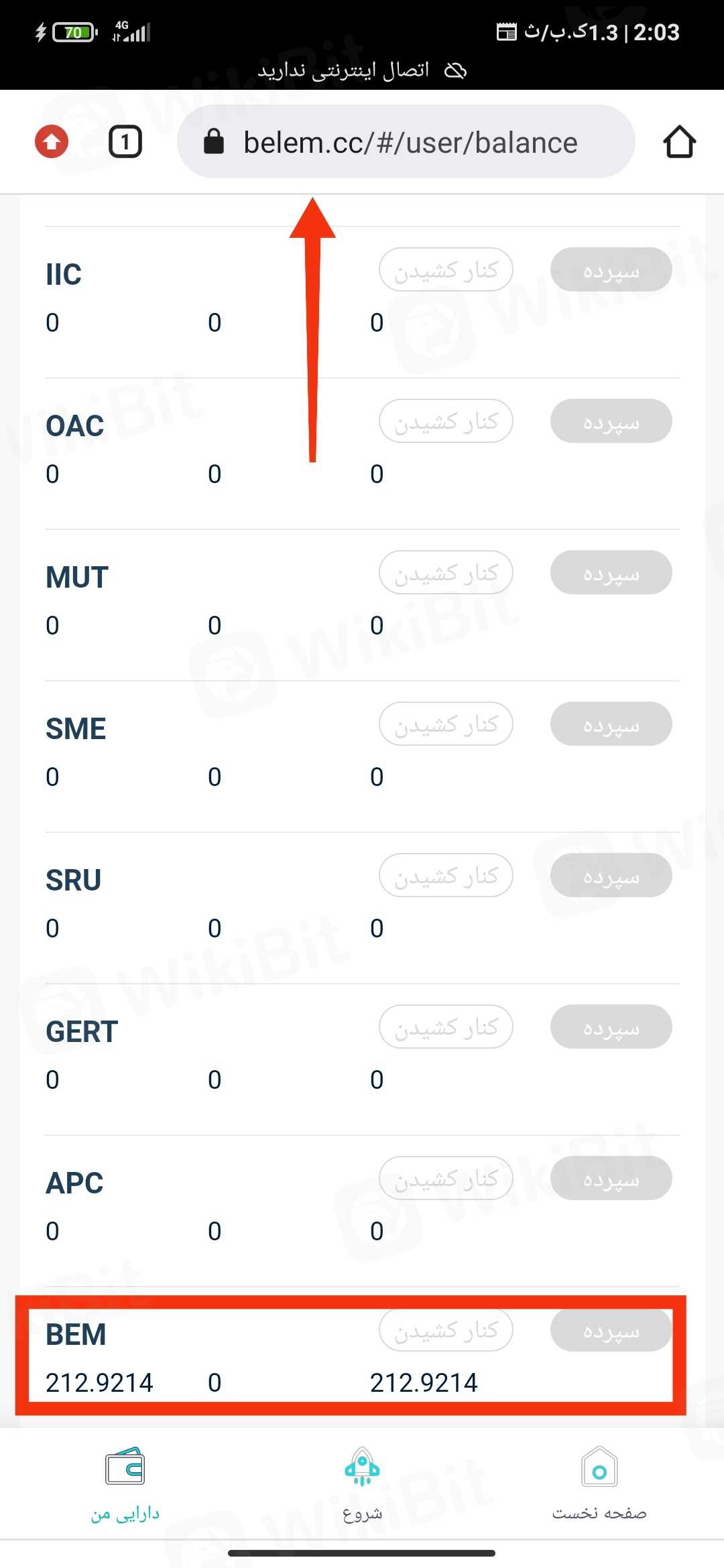This screenshot has width=724, height=1568.
Task: Switch to the صفحه نخست tab
Action: [599, 1482]
